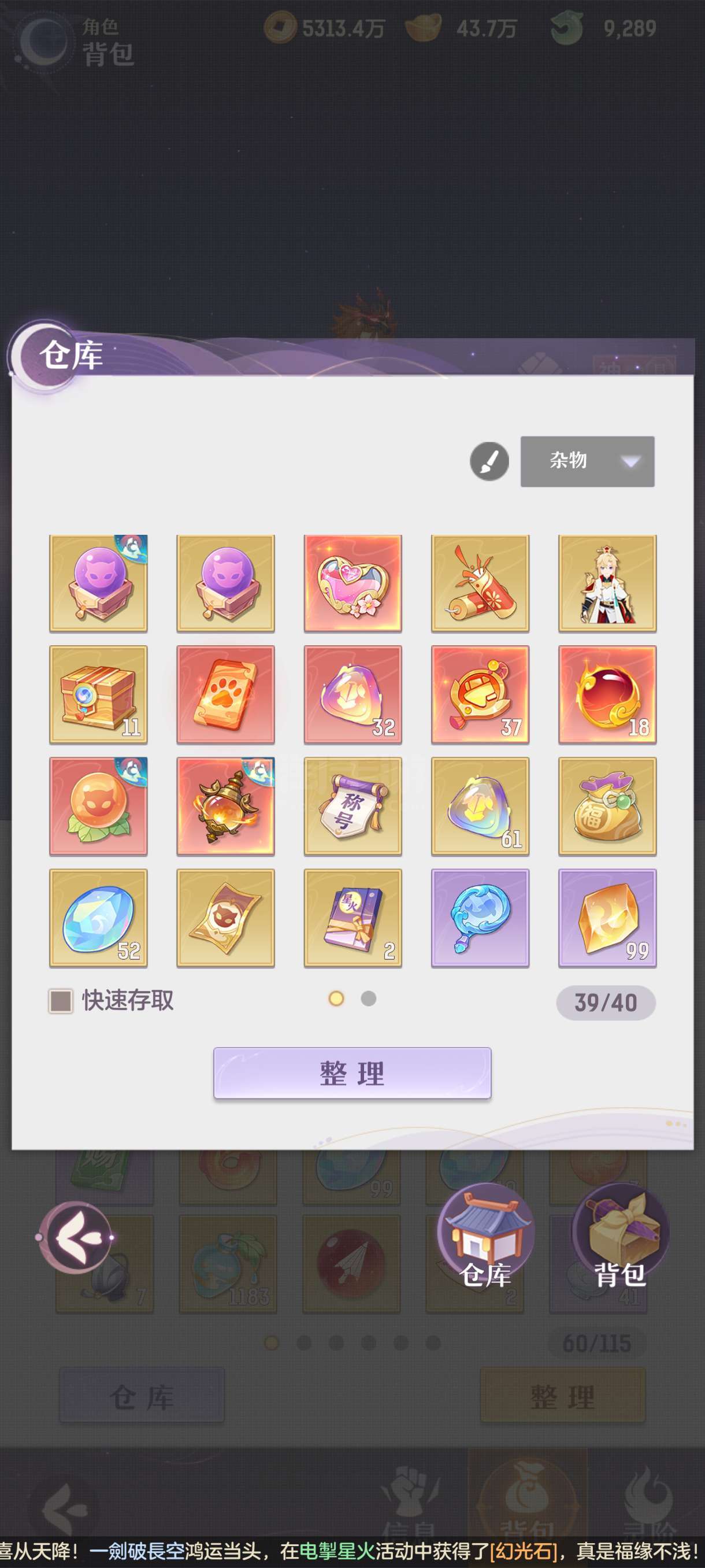Select the treasure chest with count 11
This screenshot has height=1568, width=705.
pos(98,694)
